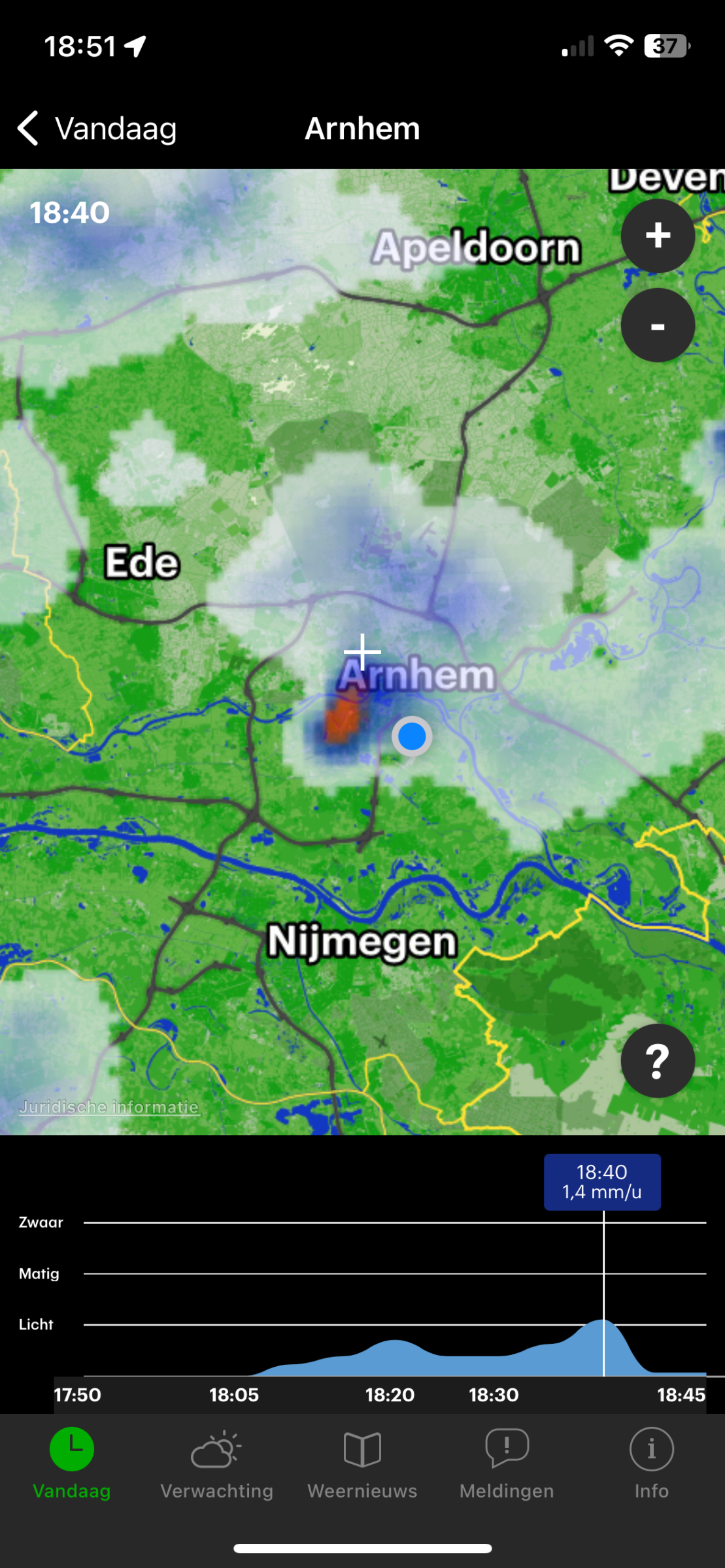Viewport: 725px width, 1568px height.
Task: Zoom in the radar map
Action: [x=658, y=236]
